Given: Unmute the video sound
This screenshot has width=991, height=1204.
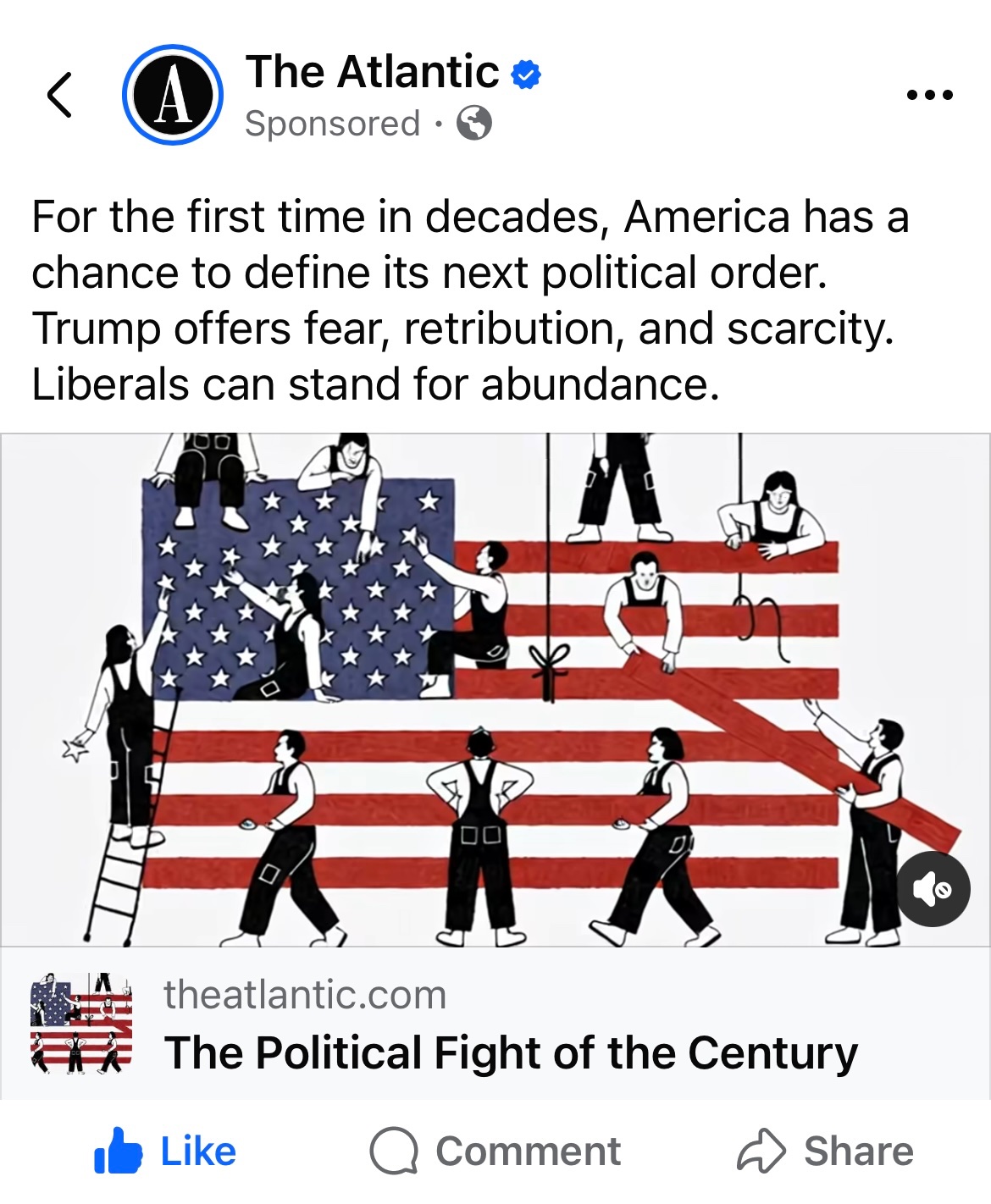Looking at the screenshot, I should pyautogui.click(x=933, y=890).
